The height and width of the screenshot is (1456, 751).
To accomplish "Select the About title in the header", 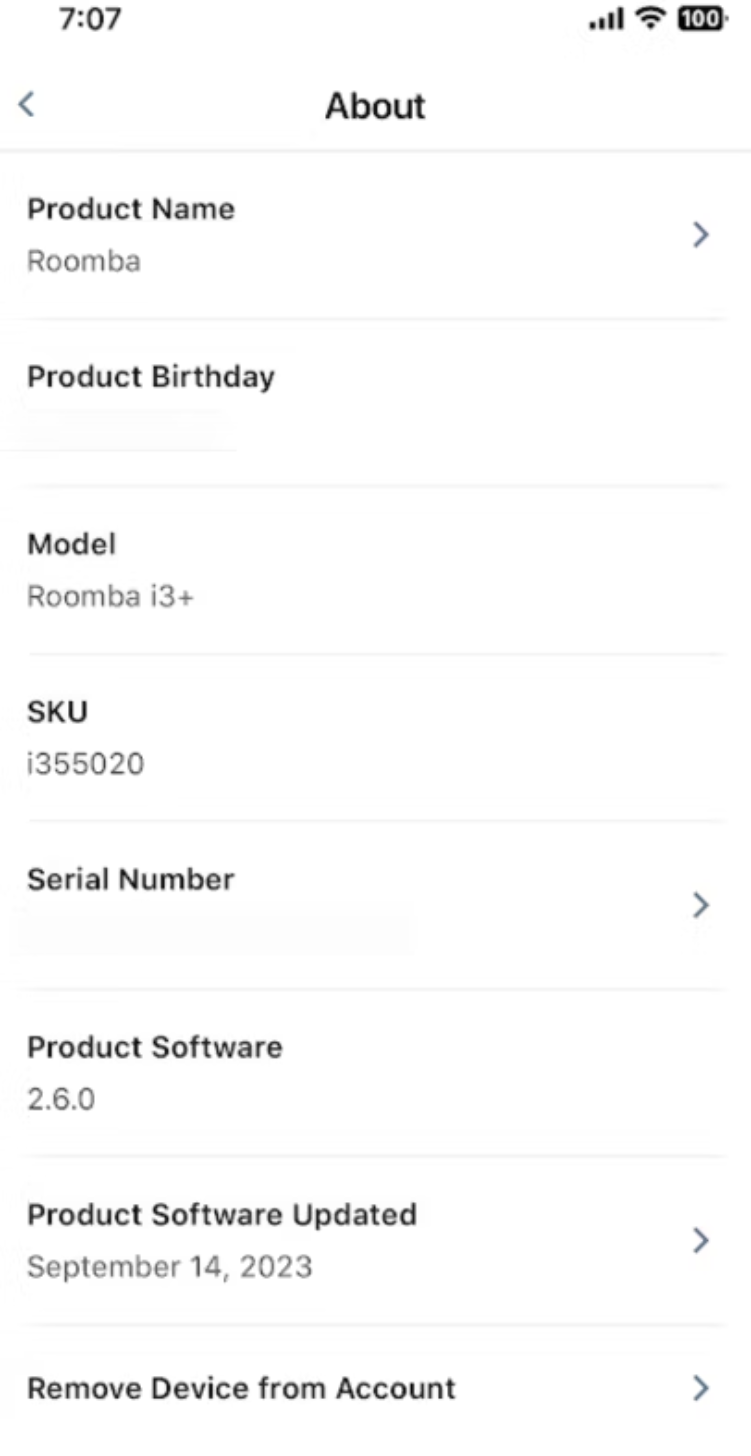I will coord(375,105).
